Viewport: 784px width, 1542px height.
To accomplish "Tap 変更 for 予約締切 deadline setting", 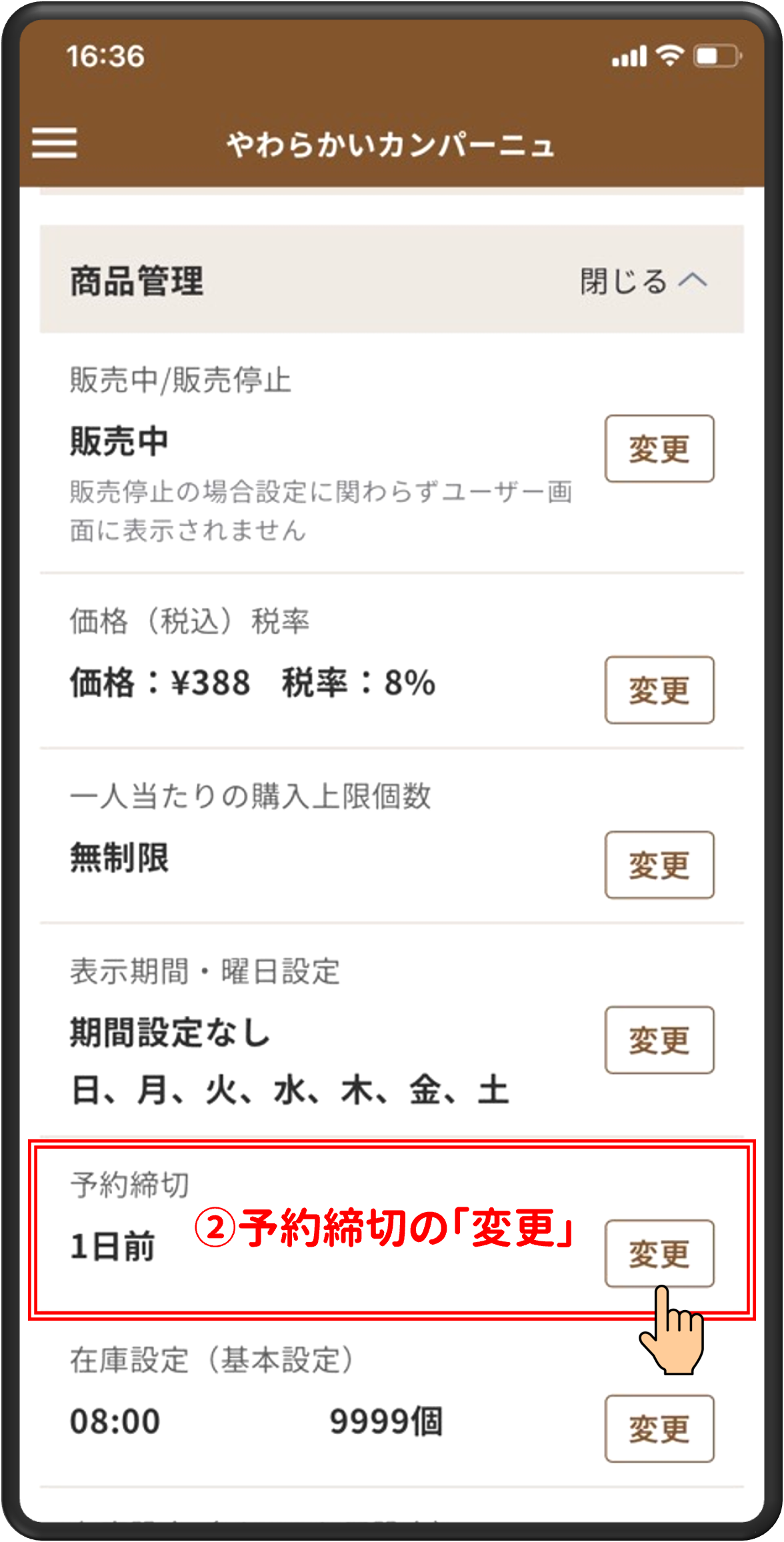I will coord(659,1253).
